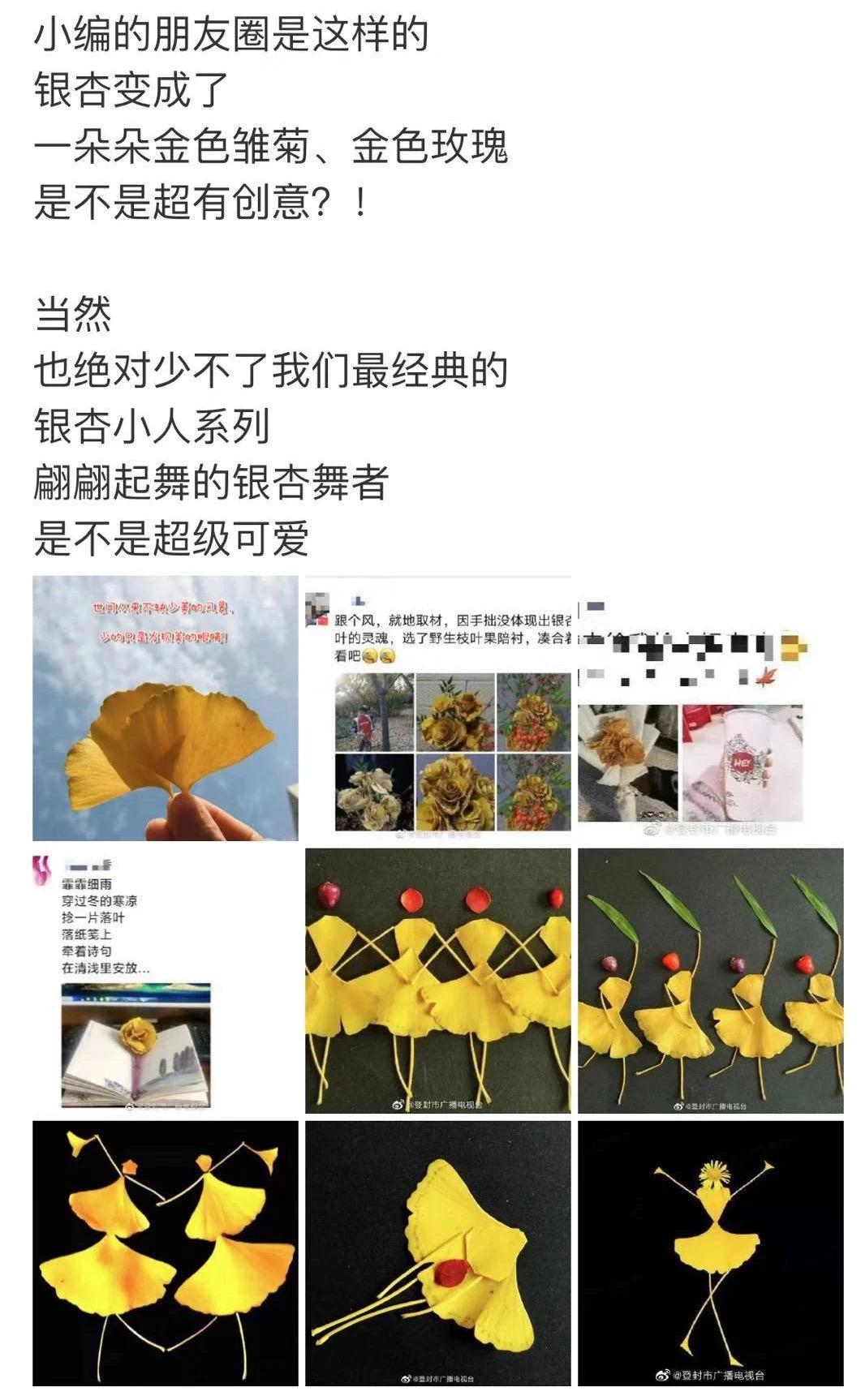View the photo of dancers linking arms
861x1400 pixels.
coord(438,980)
